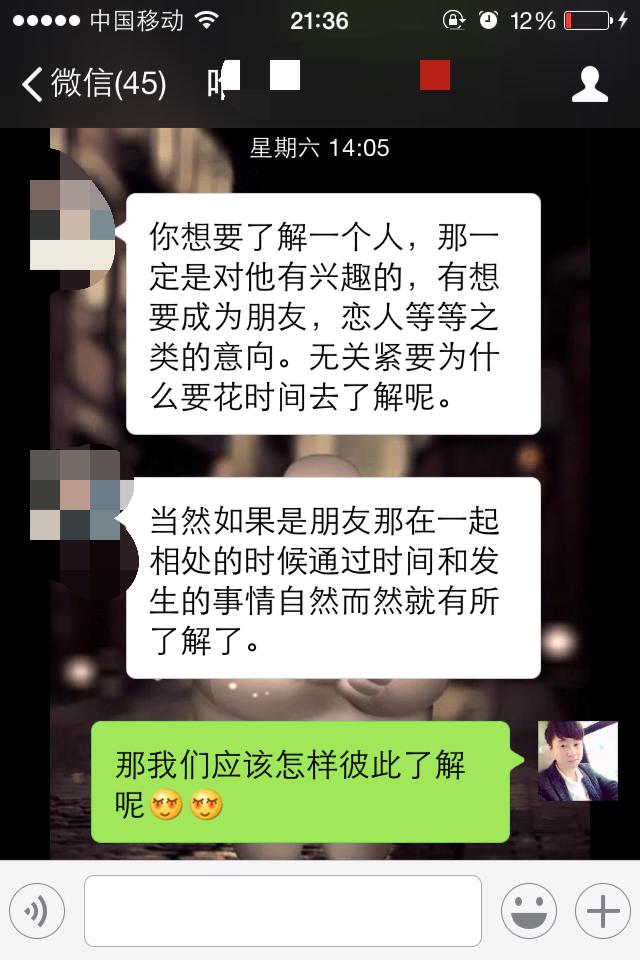Screen dimensions: 640x960
Task: Switch to voice message input
Action: click(x=38, y=910)
